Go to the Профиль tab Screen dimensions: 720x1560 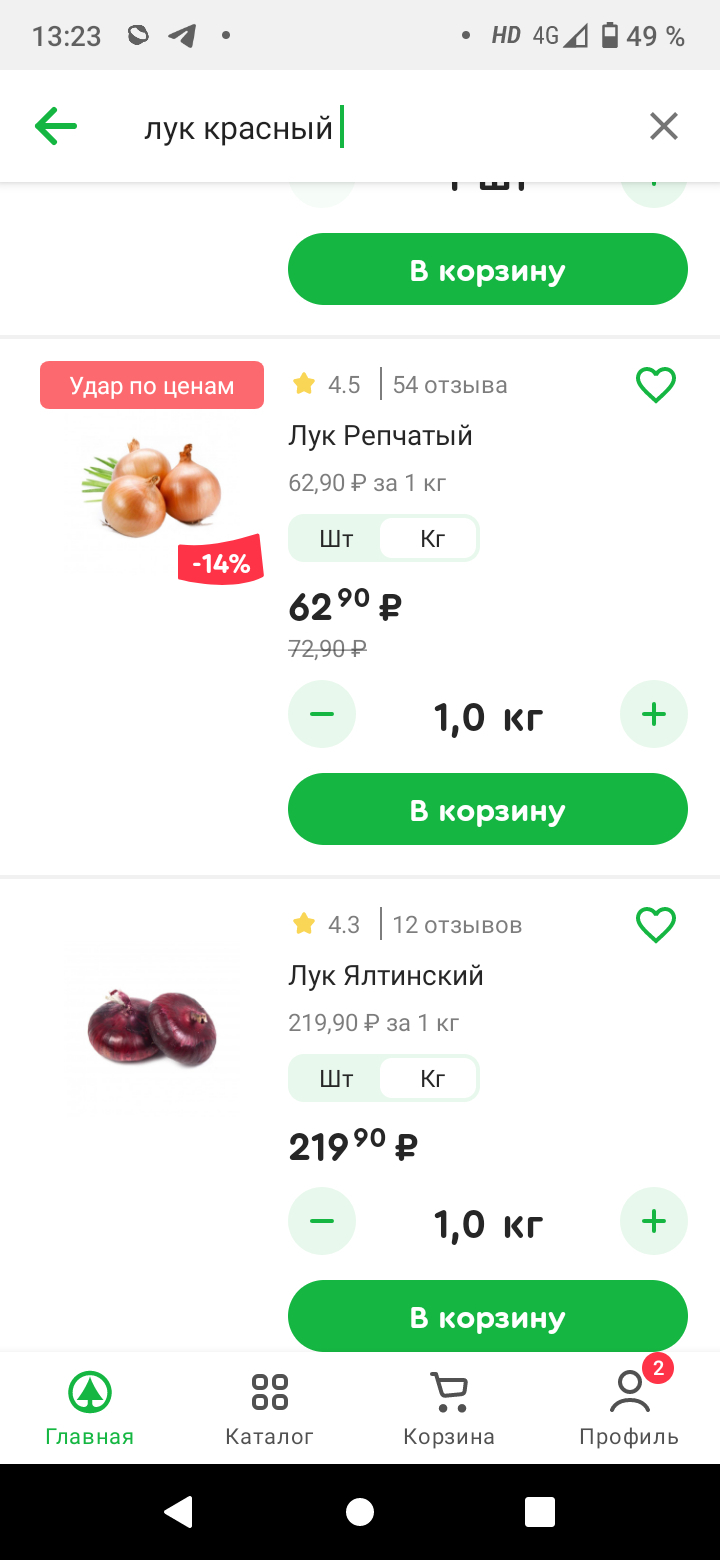coord(629,1409)
